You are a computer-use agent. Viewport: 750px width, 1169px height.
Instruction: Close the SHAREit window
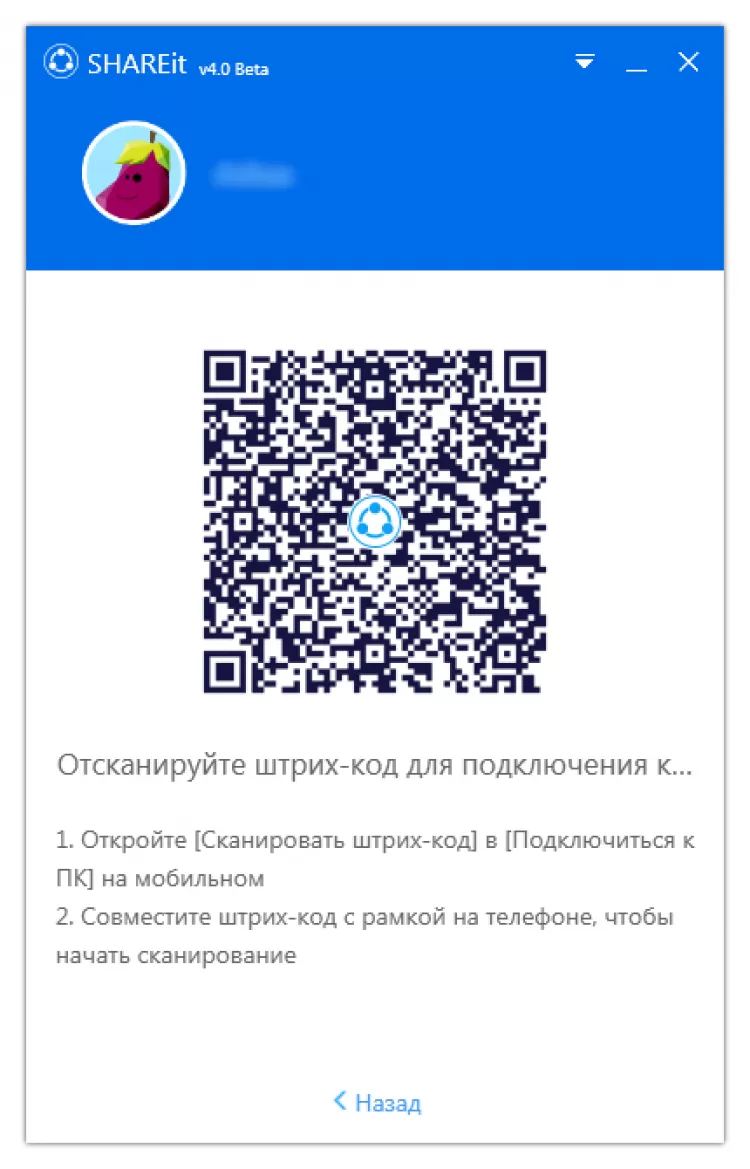coord(688,62)
